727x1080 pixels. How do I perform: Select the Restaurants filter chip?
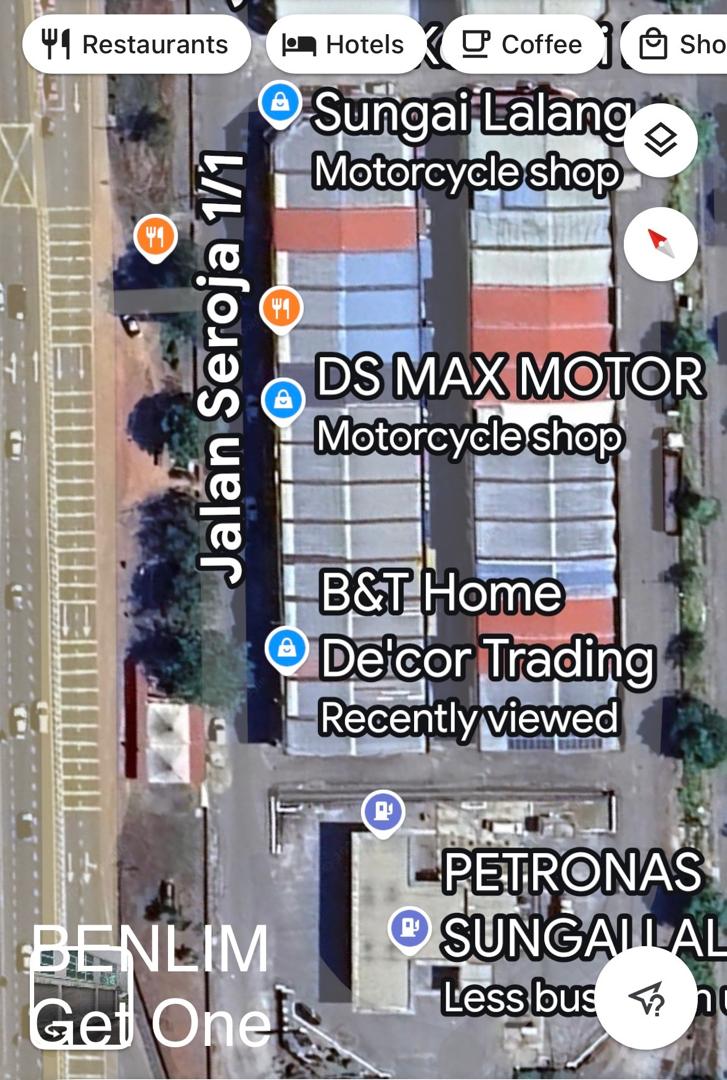click(136, 45)
